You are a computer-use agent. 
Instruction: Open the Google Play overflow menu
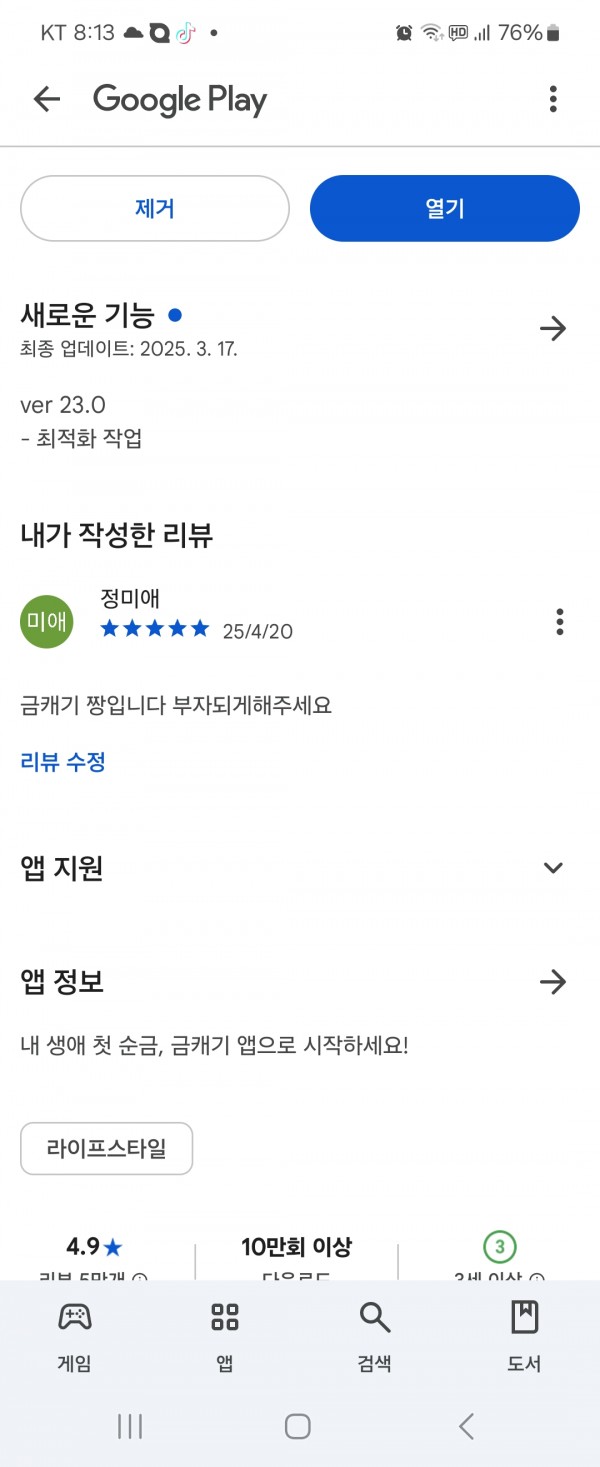(553, 99)
